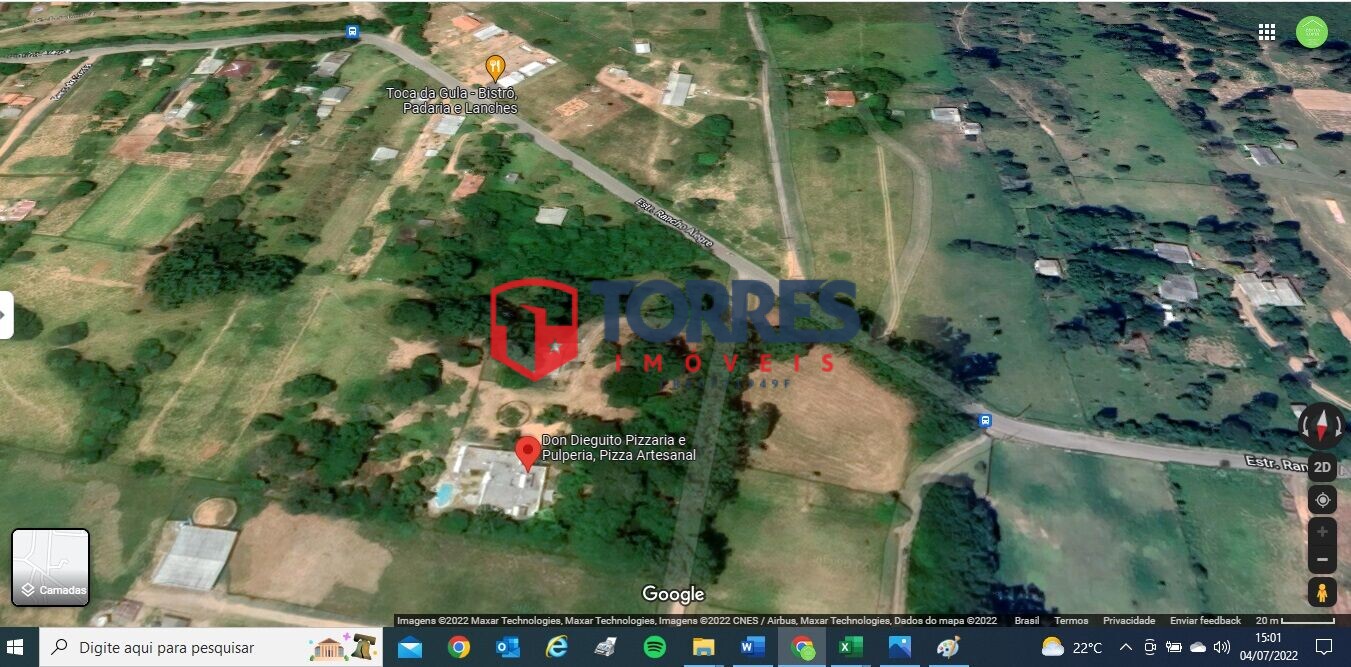The height and width of the screenshot is (667, 1351).
Task: Open the Privacidade link
Action: tap(1128, 621)
